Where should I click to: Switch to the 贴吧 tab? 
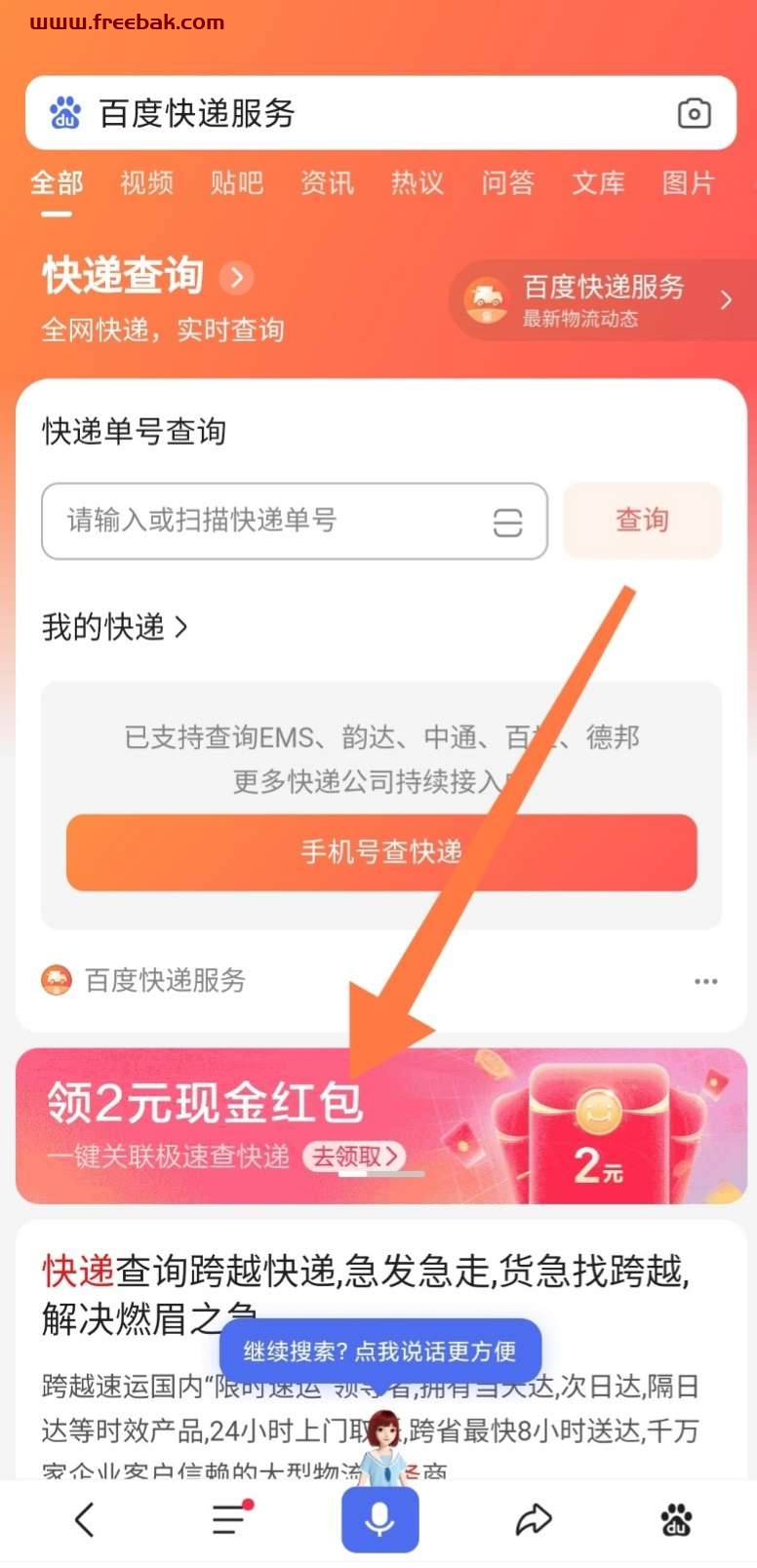[x=237, y=182]
